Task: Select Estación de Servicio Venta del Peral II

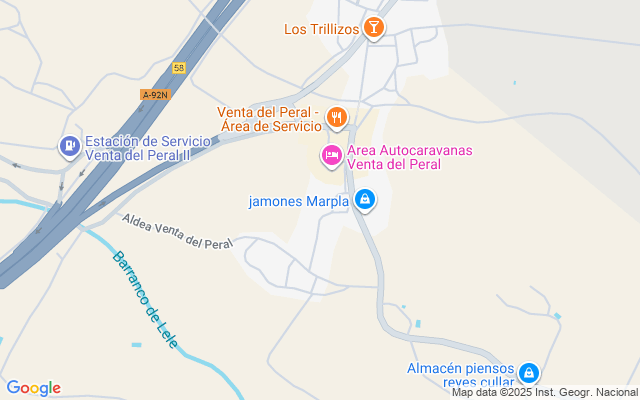Action: 69,148
